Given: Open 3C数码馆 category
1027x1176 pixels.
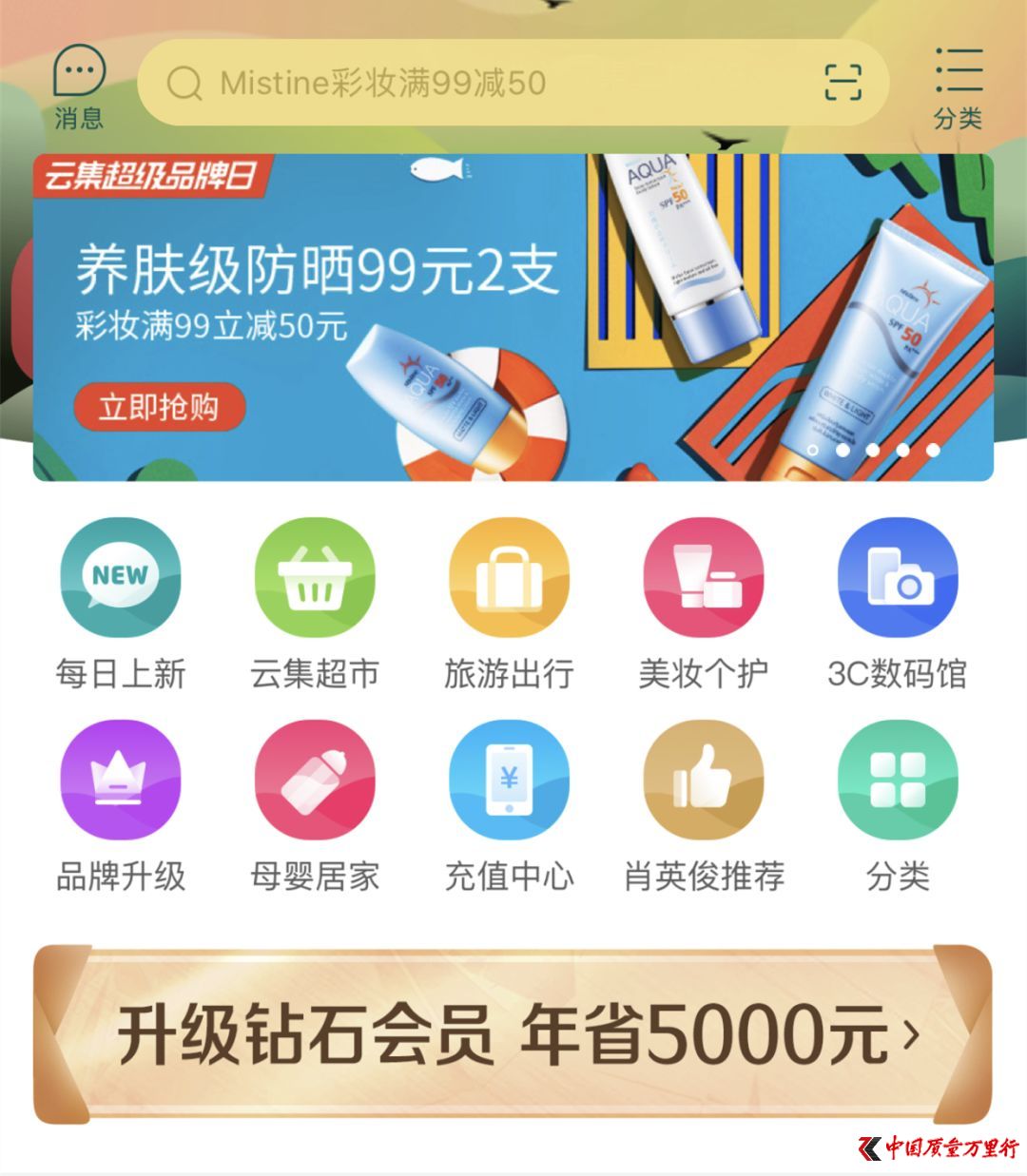Looking at the screenshot, I should (898, 602).
